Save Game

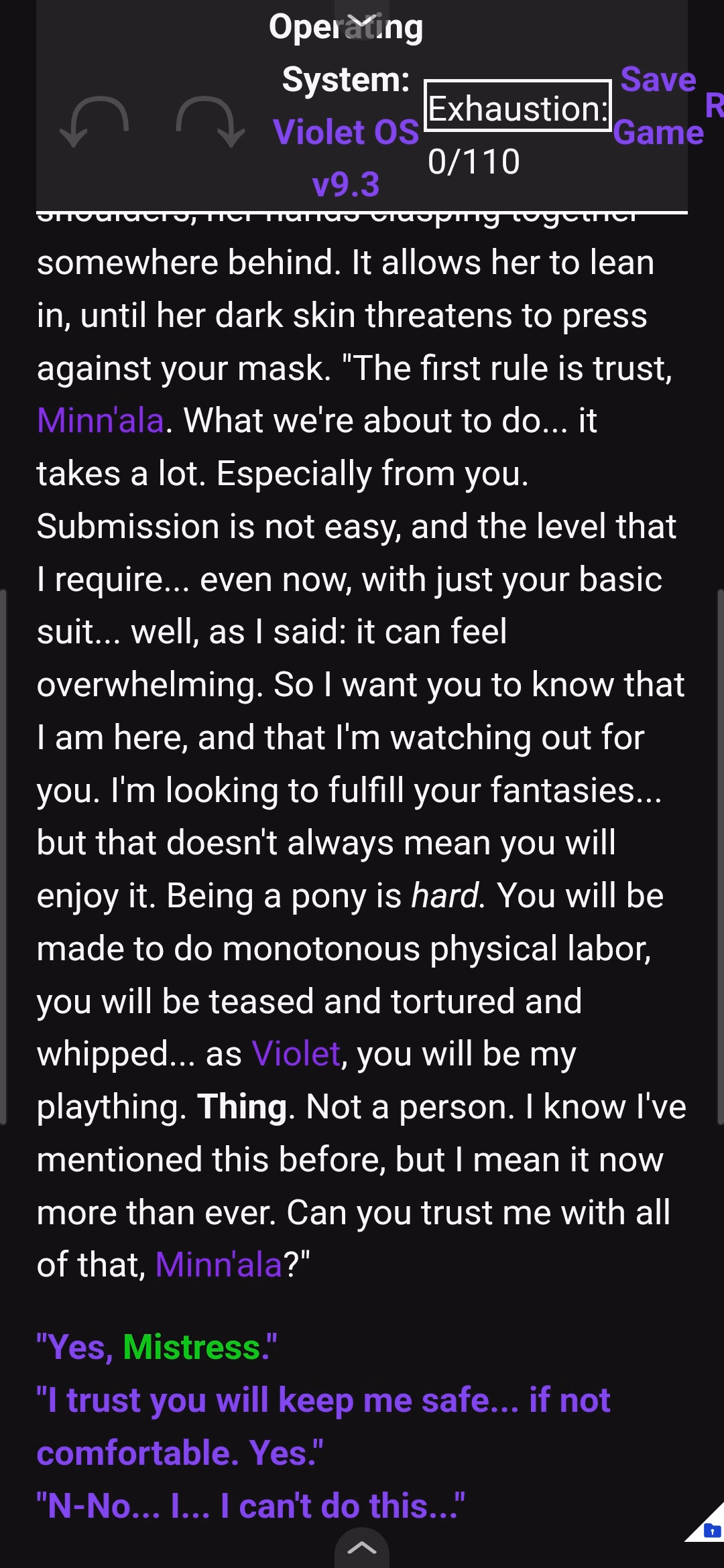(x=658, y=106)
